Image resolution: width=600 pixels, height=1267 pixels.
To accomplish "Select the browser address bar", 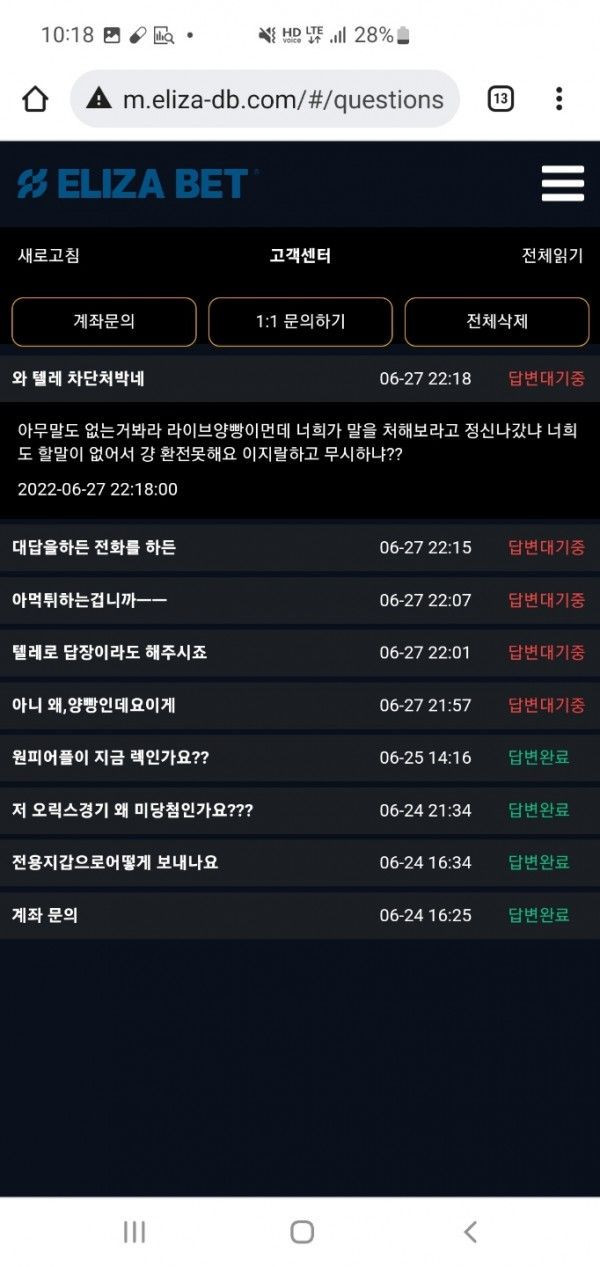I will (x=280, y=99).
